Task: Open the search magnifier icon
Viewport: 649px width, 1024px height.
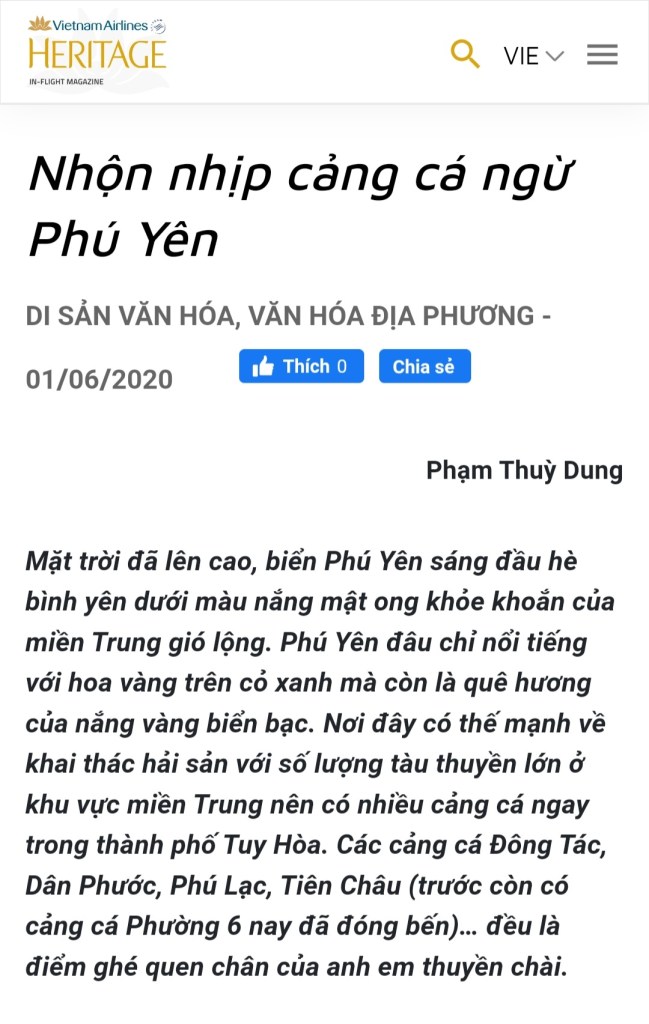Action: click(x=465, y=53)
